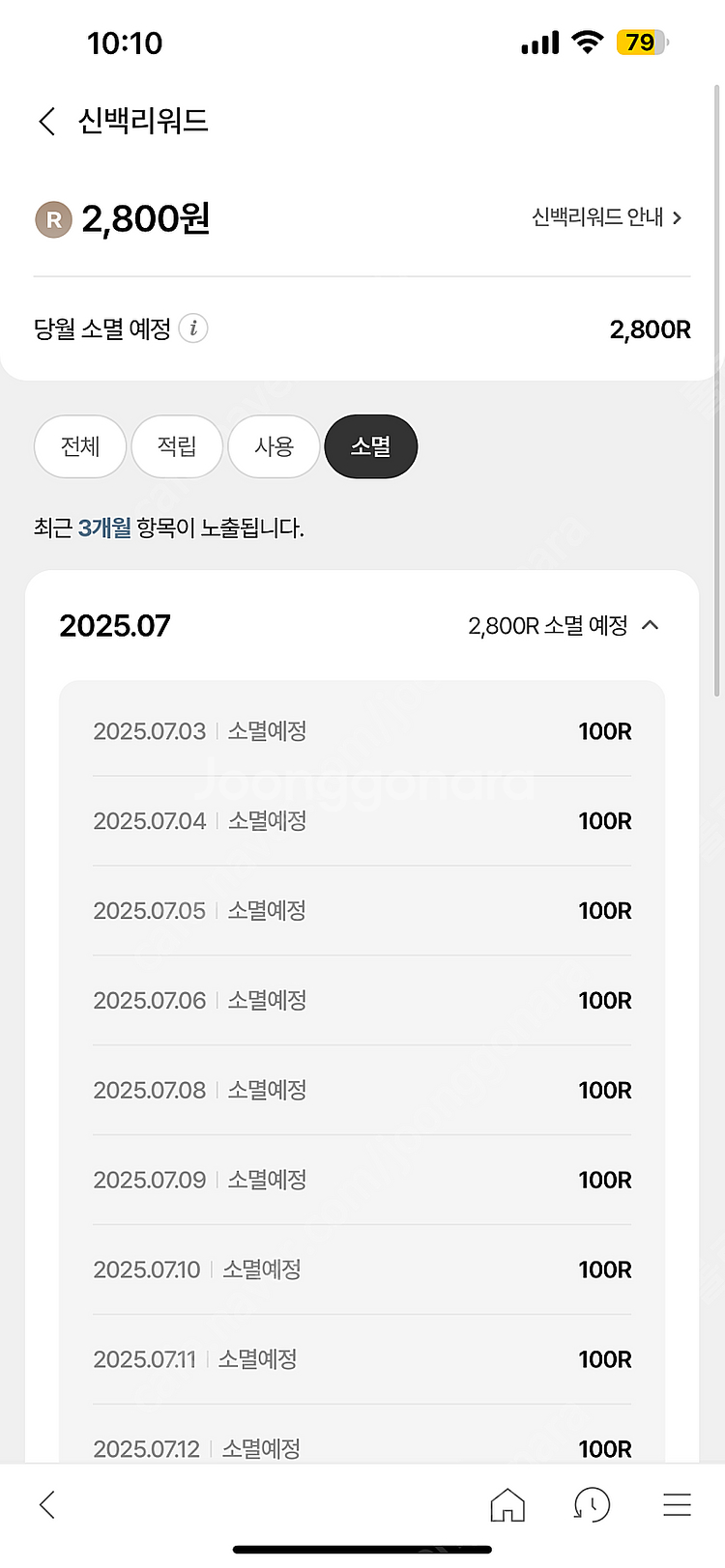
Task: Open the hamburger menu icon at bottom right
Action: point(677,1504)
